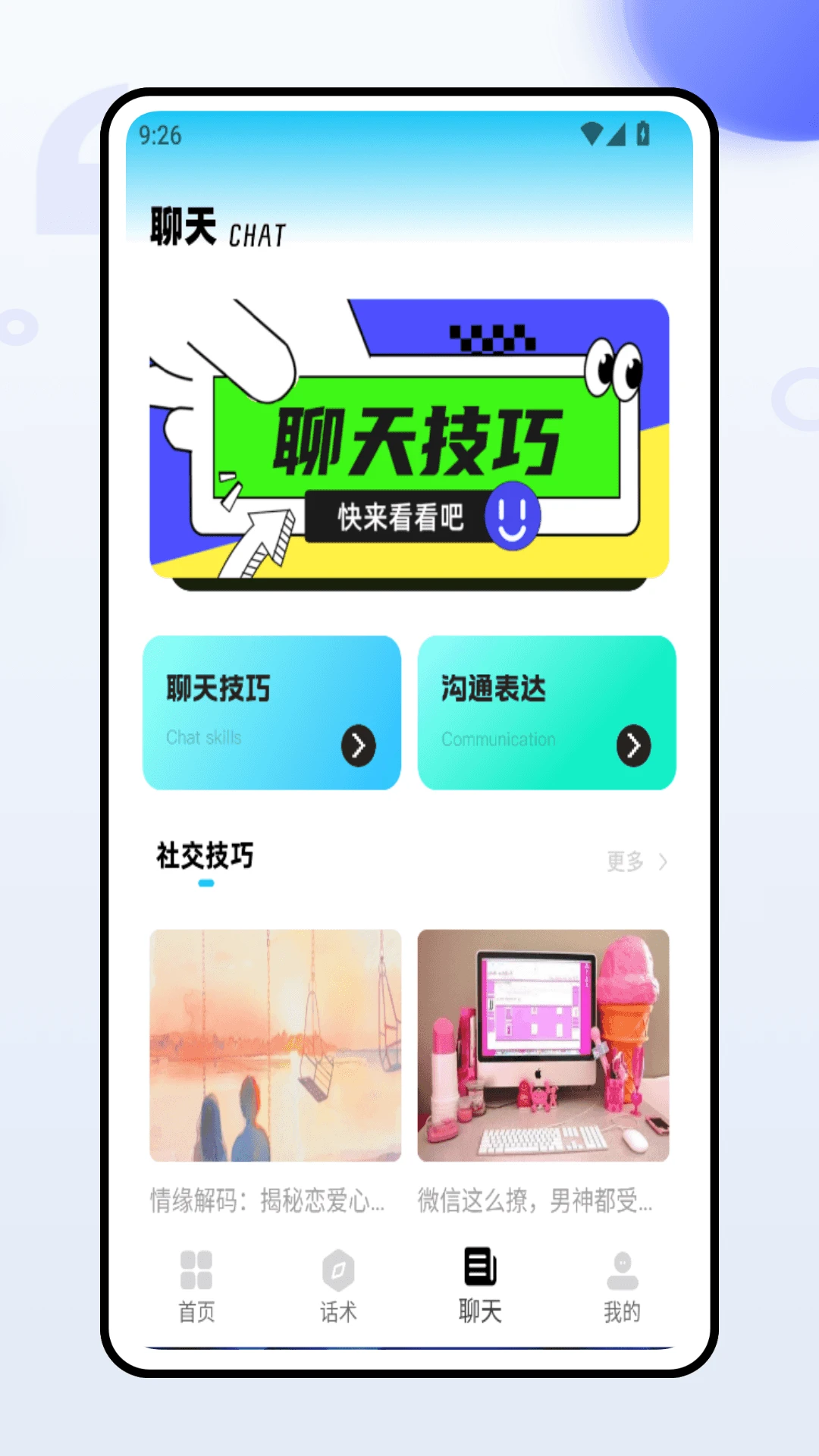819x1456 pixels.
Task: Click the battery status icon
Action: click(x=642, y=132)
